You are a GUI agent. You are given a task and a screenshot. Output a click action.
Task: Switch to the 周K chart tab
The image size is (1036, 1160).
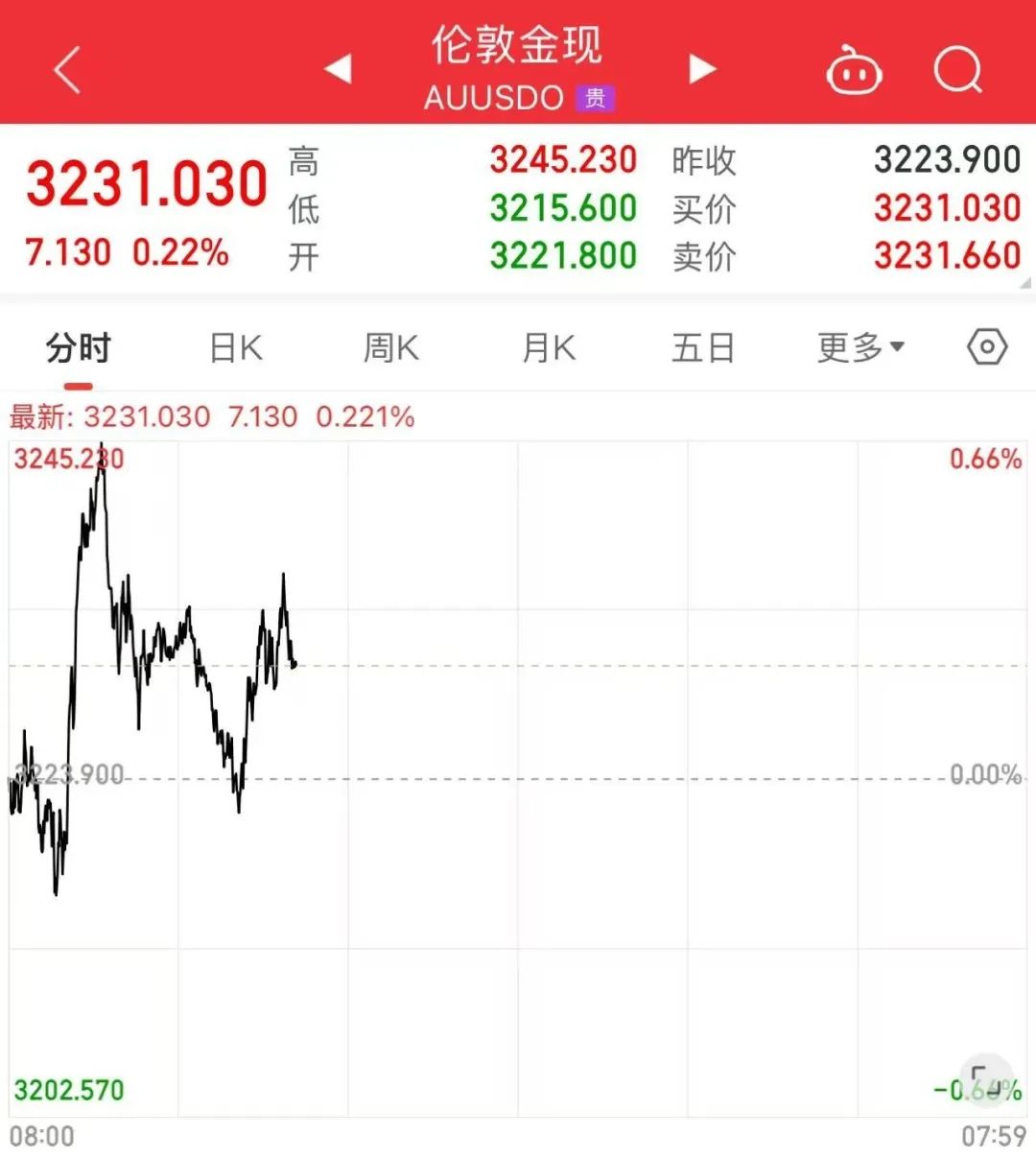[391, 347]
